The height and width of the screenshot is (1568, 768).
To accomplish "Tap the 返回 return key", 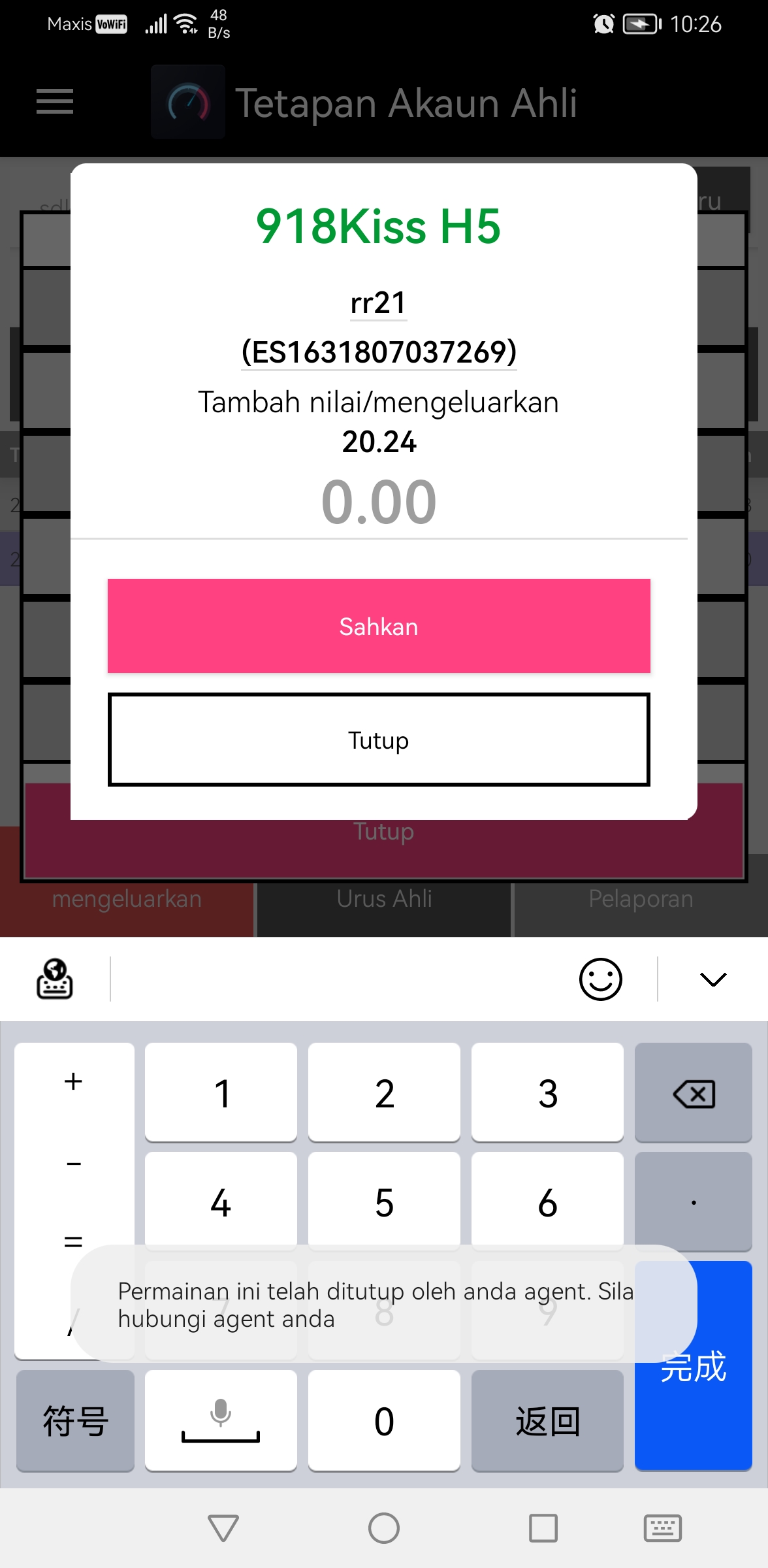I will 547,1421.
